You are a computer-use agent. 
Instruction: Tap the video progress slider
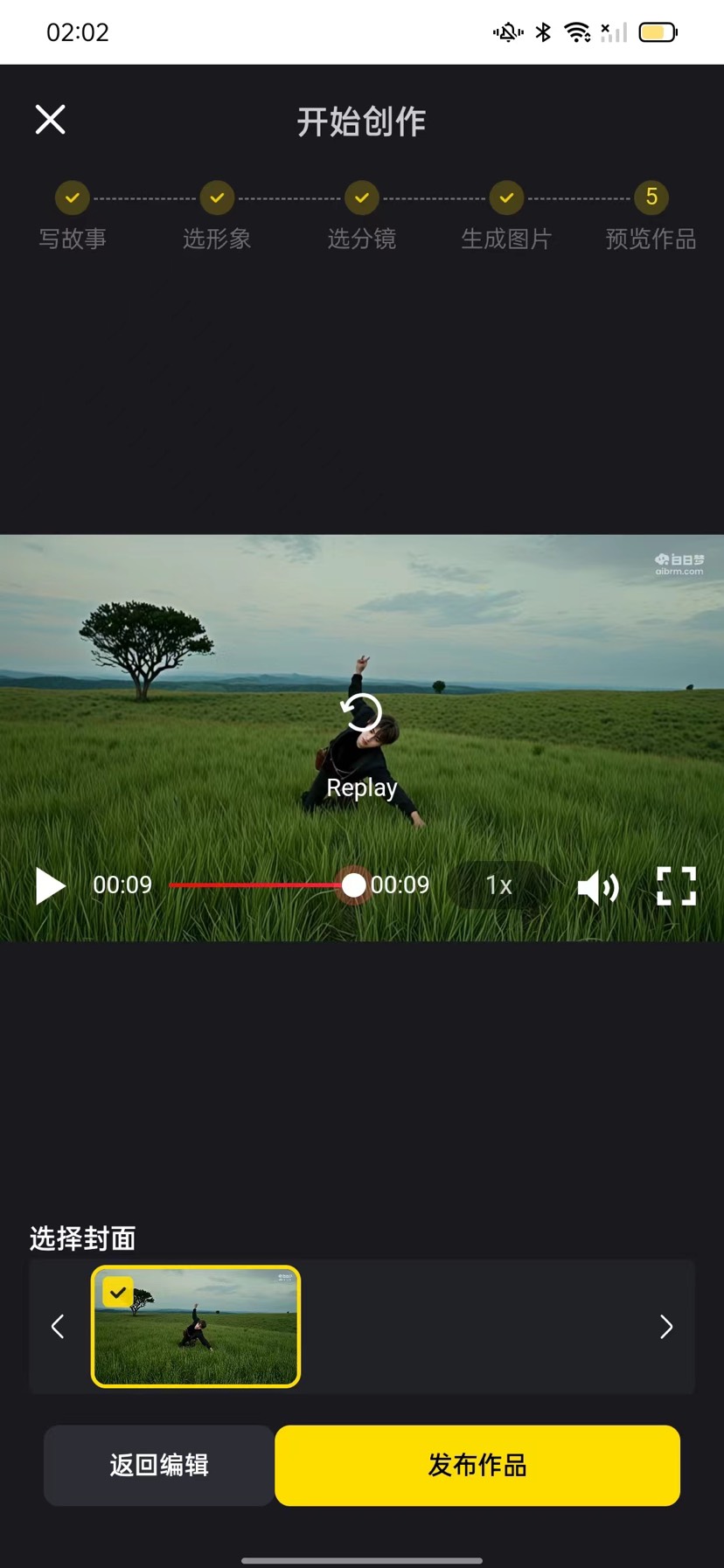(262, 885)
